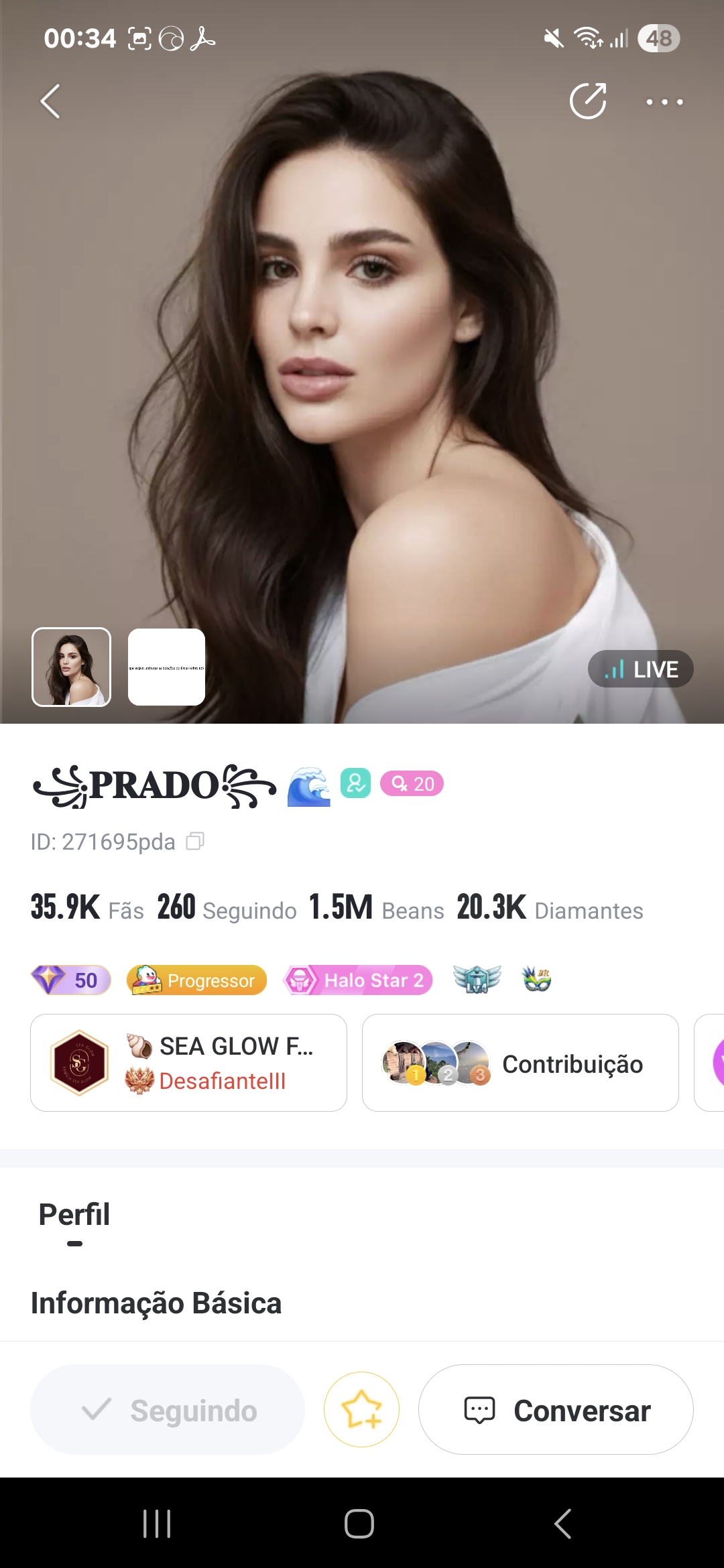Image resolution: width=724 pixels, height=1568 pixels.
Task: Go to the system home screen
Action: pos(359,1524)
